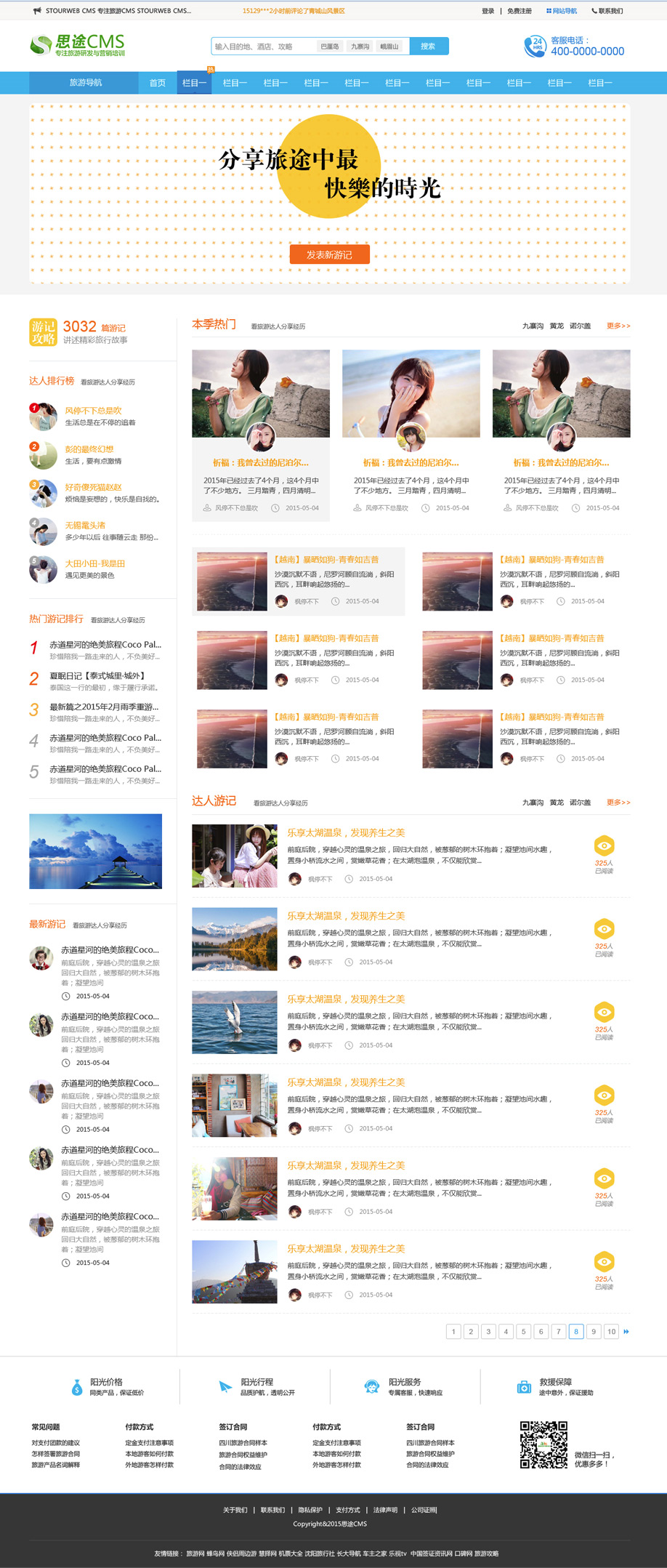Viewport: 667px width, 1568px height.
Task: Open ranked user 大田小田-我是田
Action: [x=95, y=563]
